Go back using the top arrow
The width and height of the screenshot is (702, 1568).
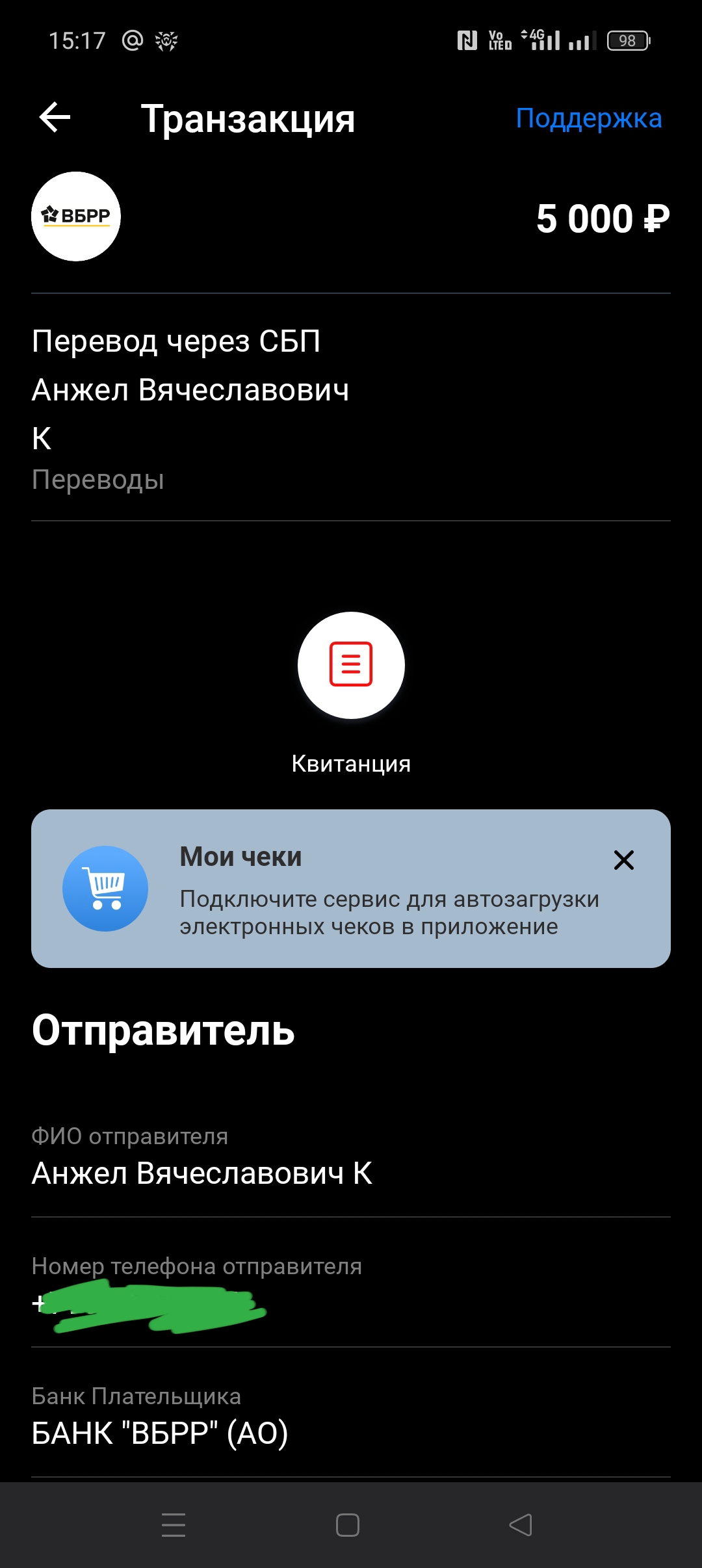click(x=55, y=118)
